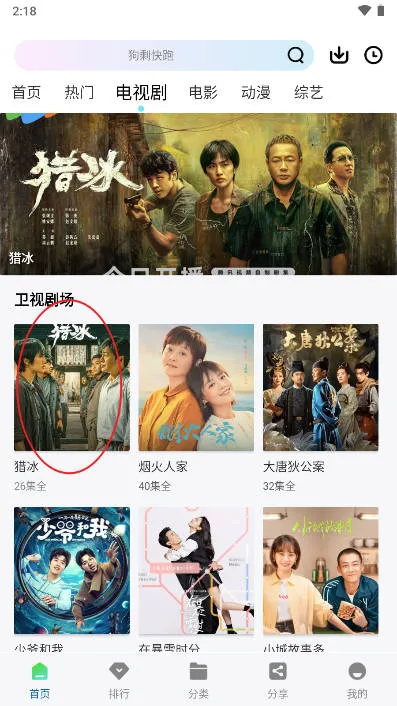Open the 烟火人家 show card
Screen dimensions: 397x706
tap(196, 407)
